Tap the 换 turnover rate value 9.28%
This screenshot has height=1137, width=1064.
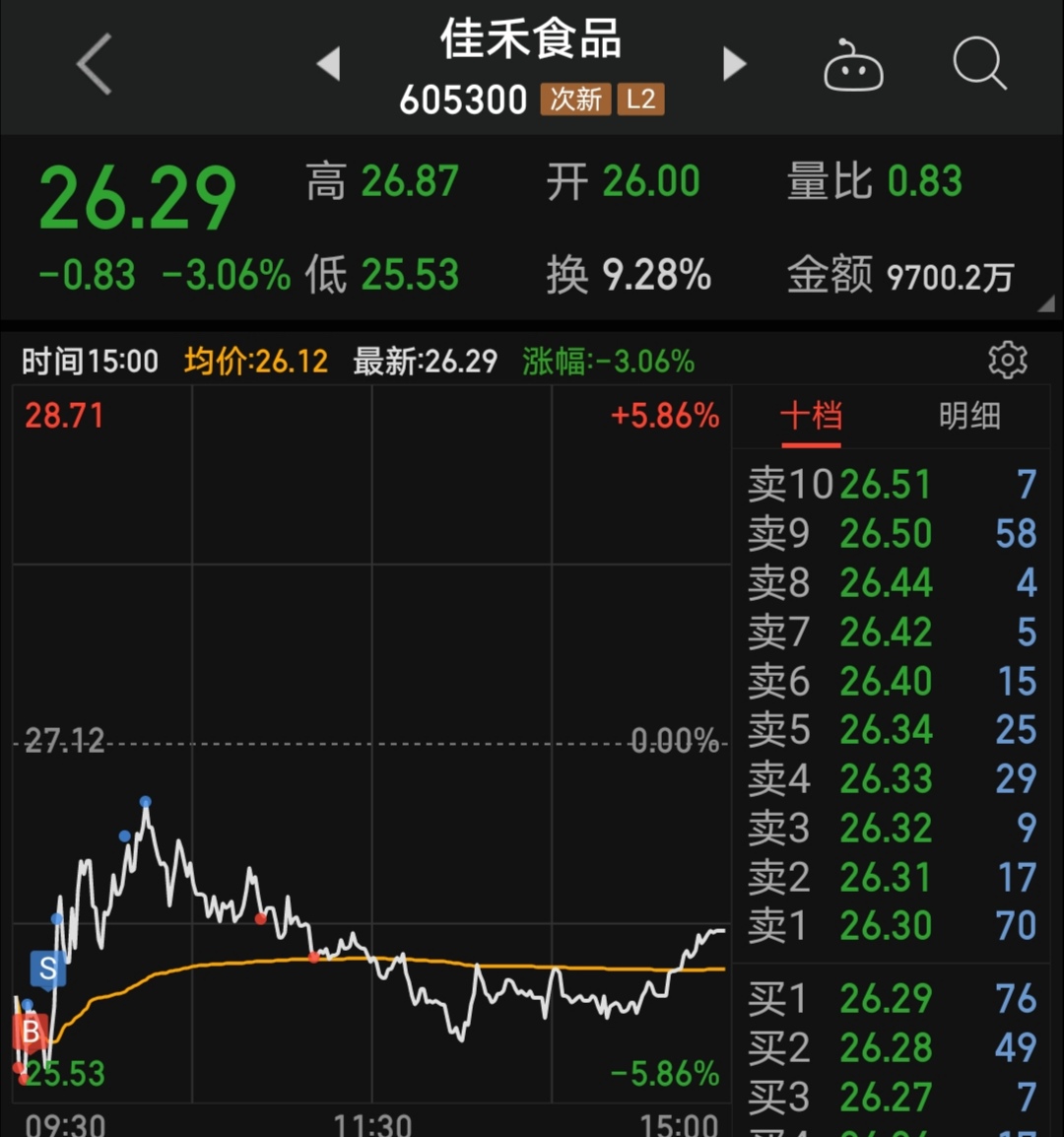628,276
